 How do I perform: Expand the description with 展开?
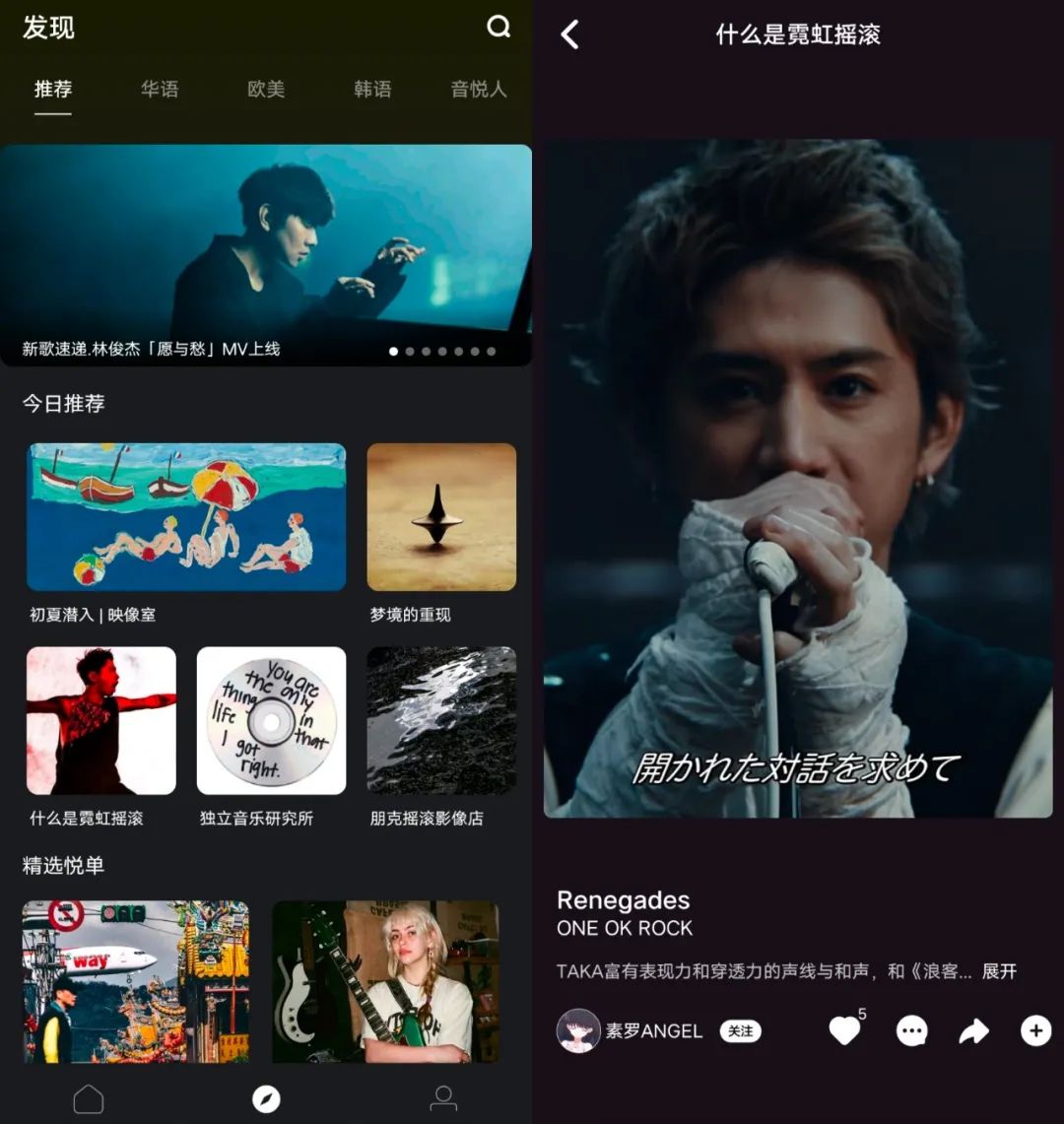coord(999,971)
